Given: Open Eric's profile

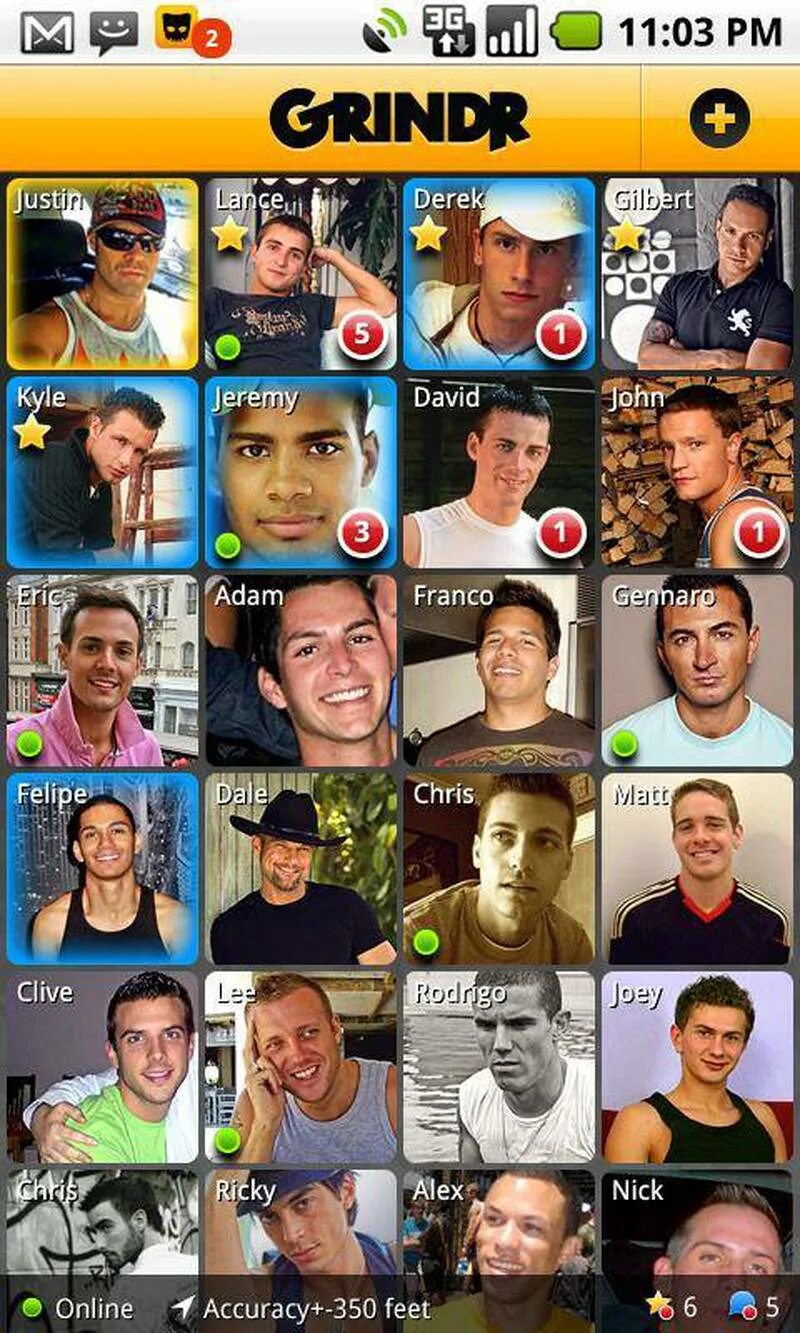Looking at the screenshot, I should pyautogui.click(x=102, y=670).
